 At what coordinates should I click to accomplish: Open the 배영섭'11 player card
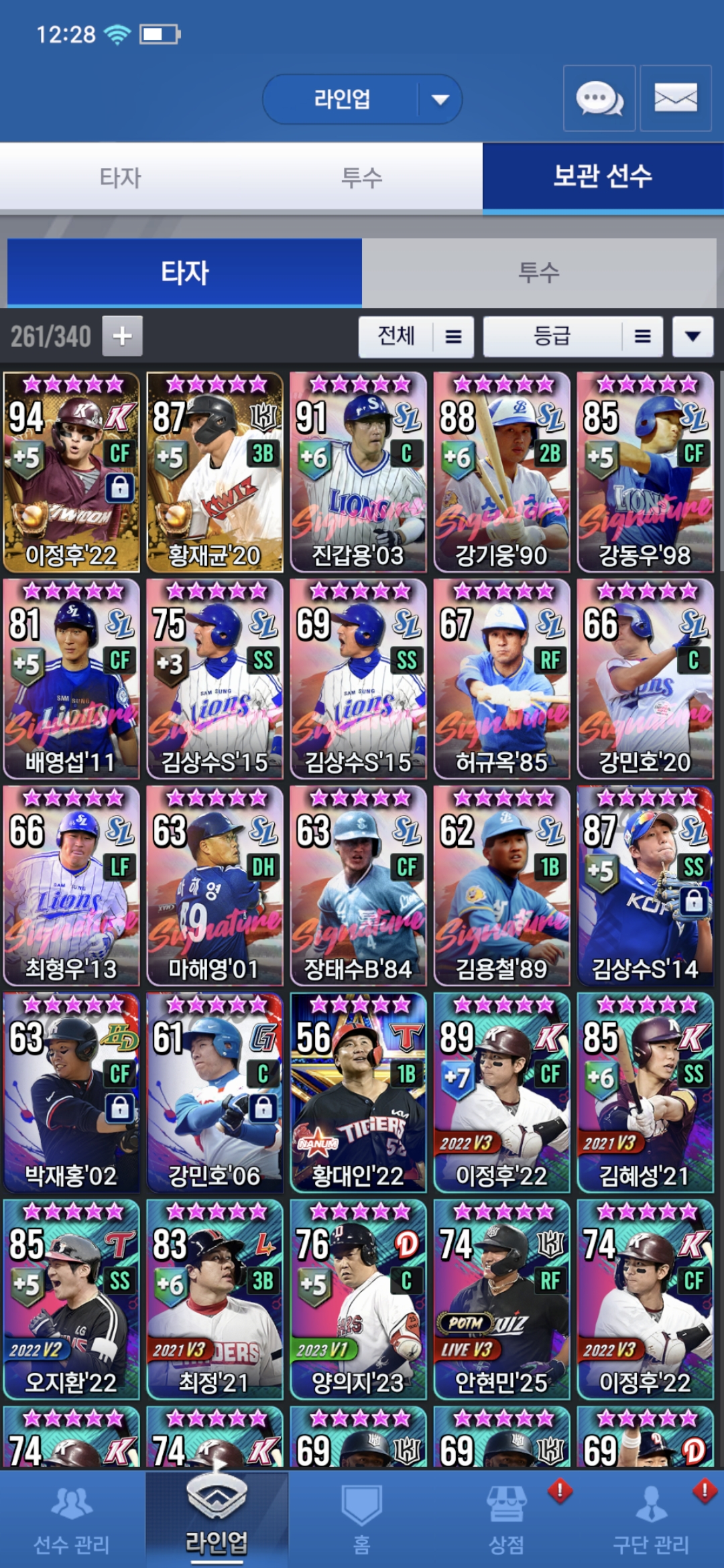(71, 678)
